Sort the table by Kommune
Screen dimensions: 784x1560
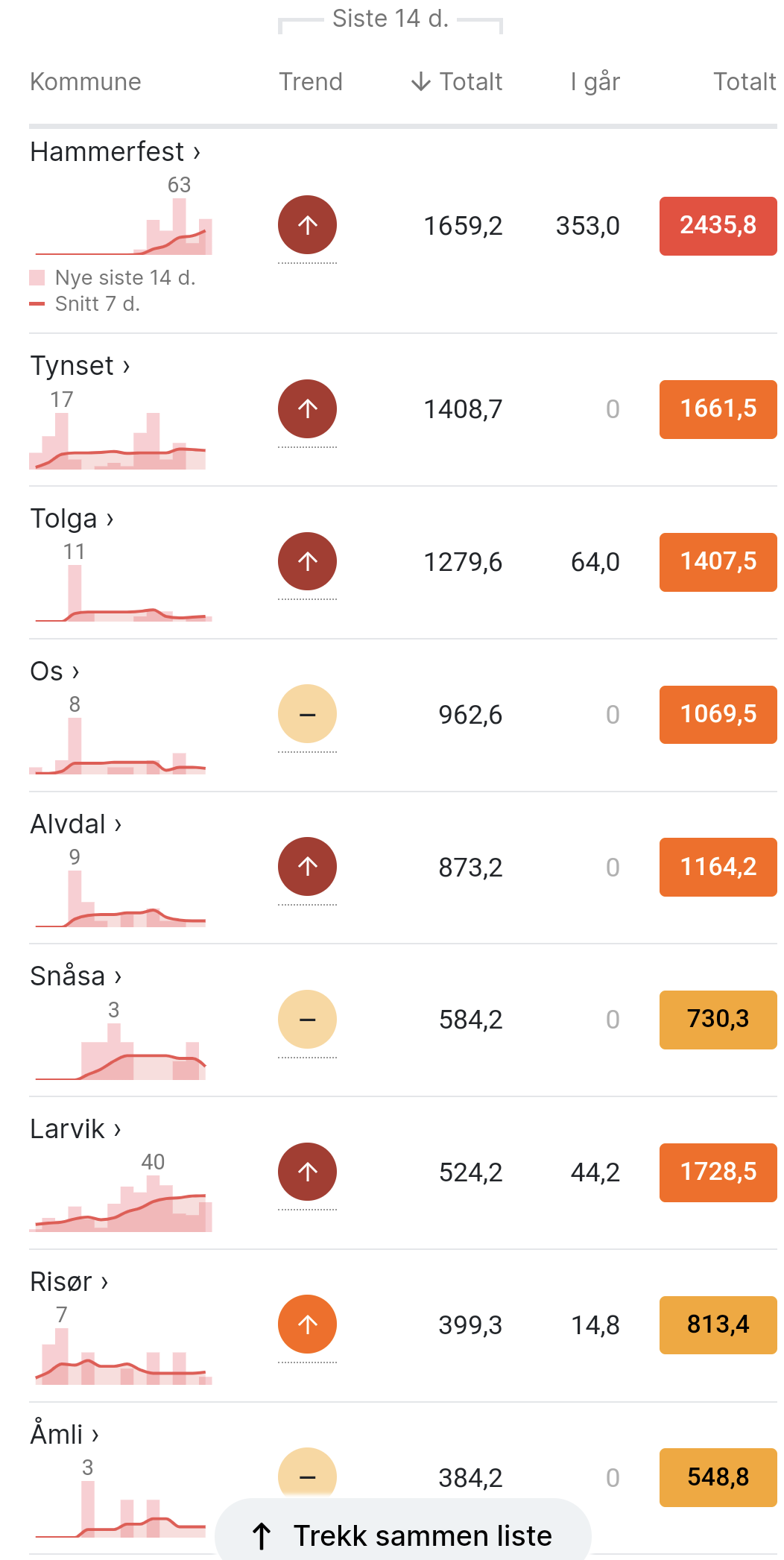point(86,81)
